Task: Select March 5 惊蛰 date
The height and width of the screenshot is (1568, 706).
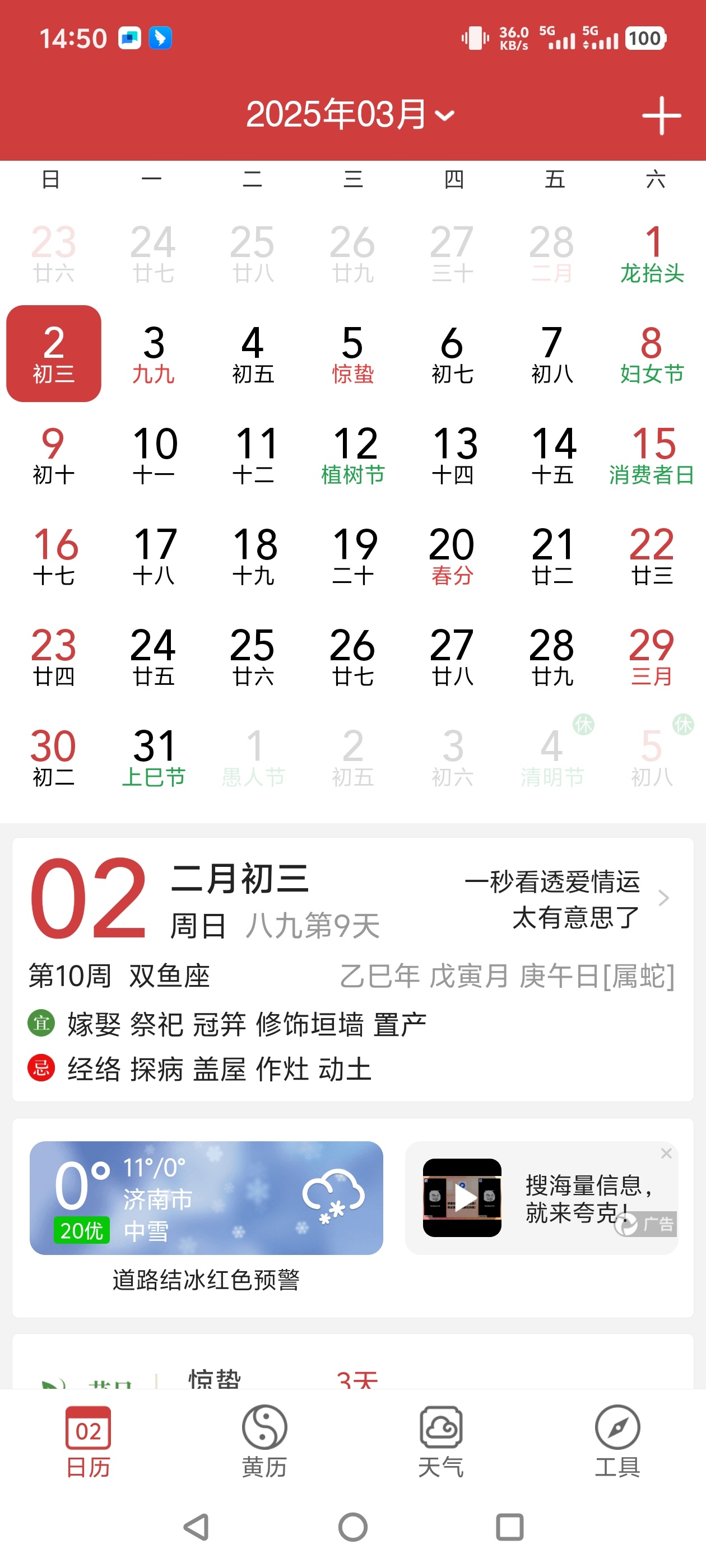Action: tap(354, 354)
